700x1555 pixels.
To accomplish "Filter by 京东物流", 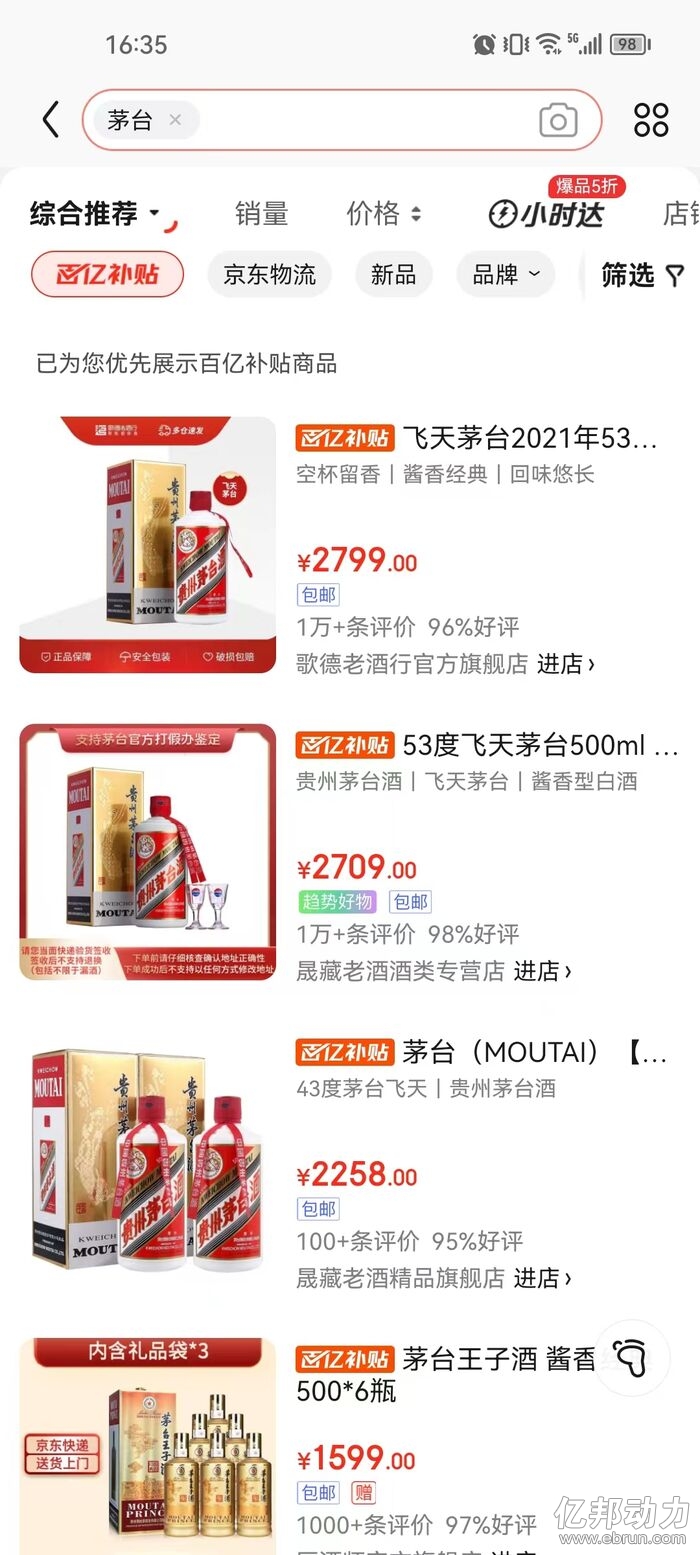I will (x=269, y=274).
